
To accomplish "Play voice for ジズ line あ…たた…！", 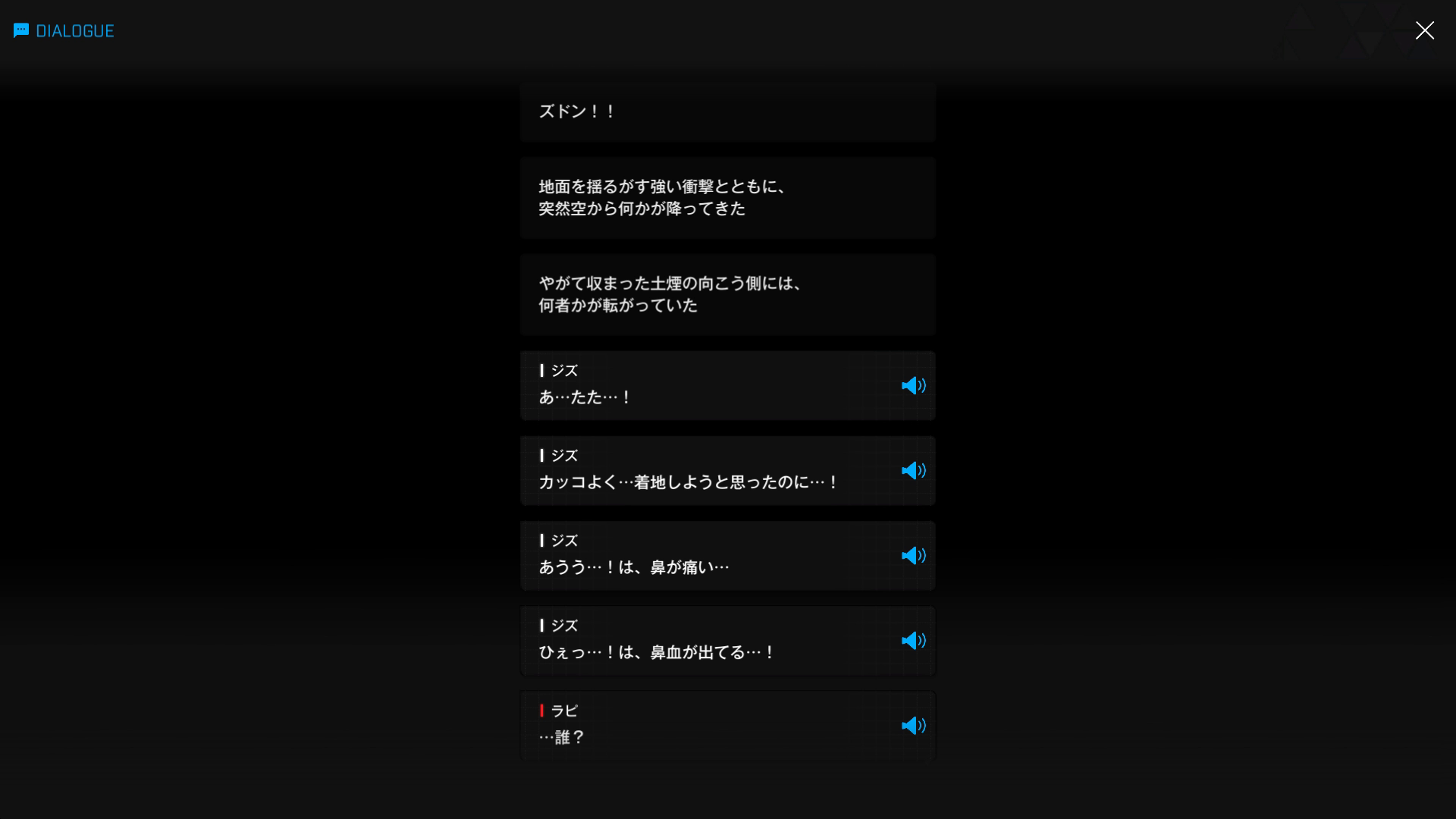I will (x=913, y=386).
